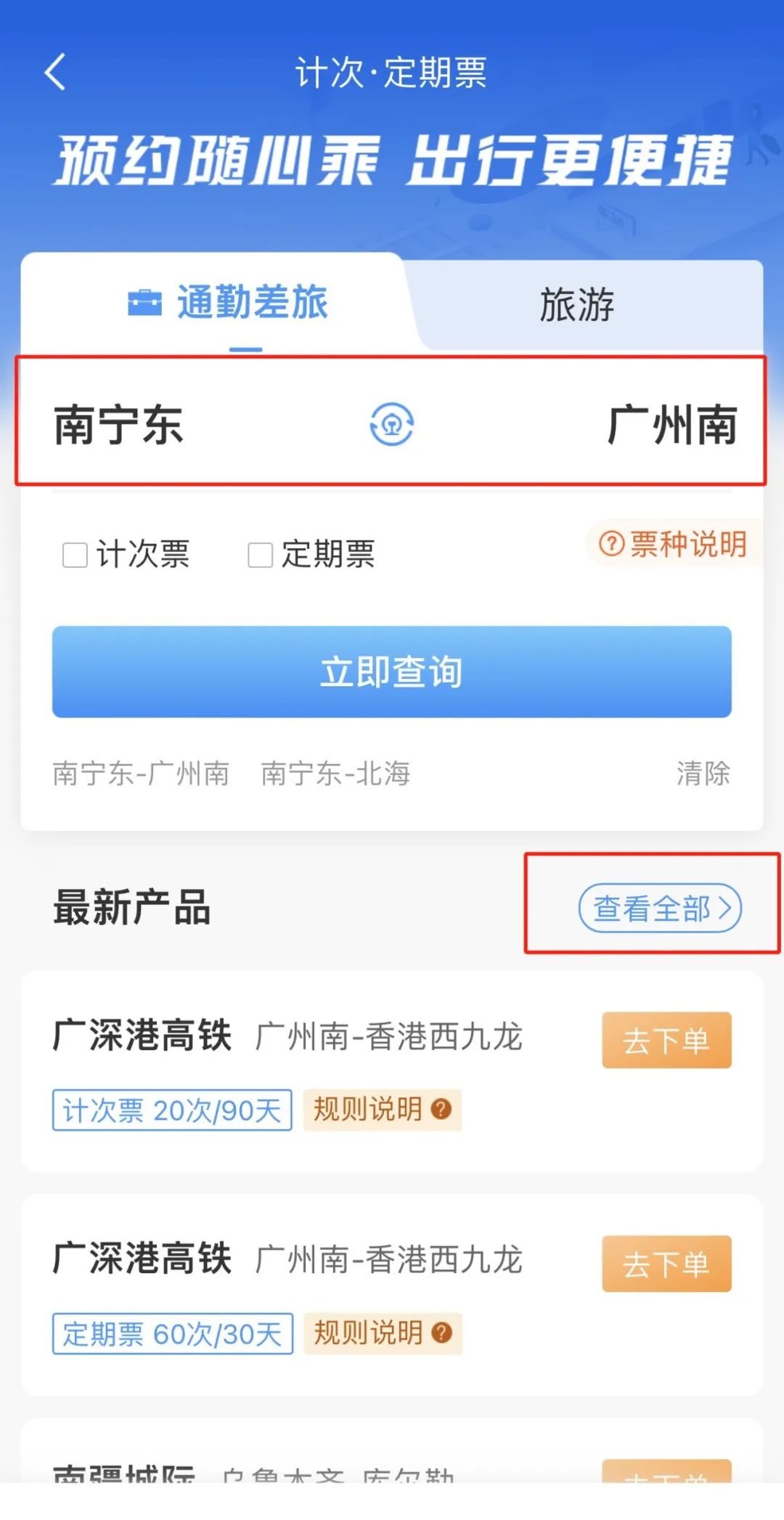784x1520 pixels.
Task: Go back using the top arrow
Action: point(55,72)
